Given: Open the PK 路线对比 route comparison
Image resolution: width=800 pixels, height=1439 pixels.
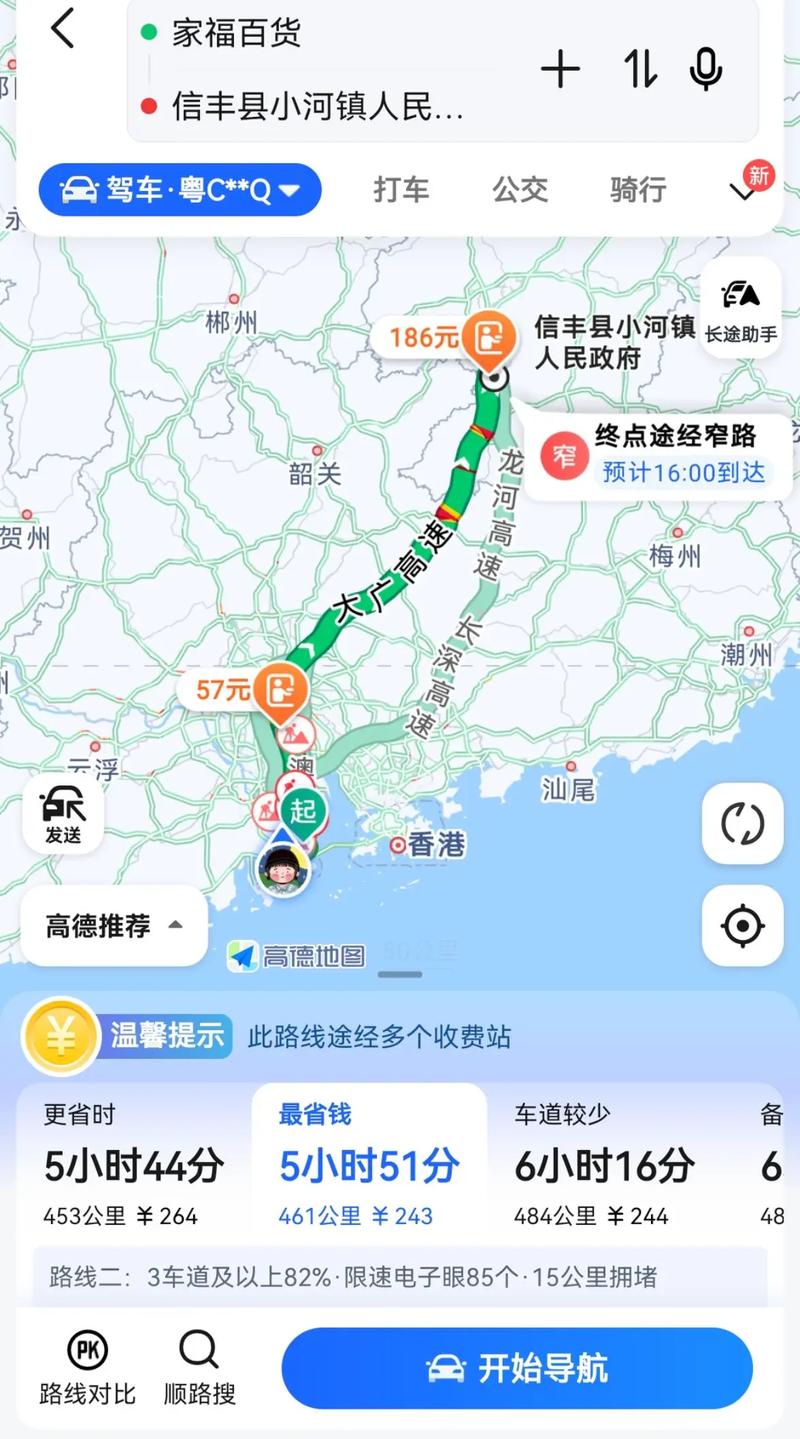Looking at the screenshot, I should click(x=88, y=1367).
